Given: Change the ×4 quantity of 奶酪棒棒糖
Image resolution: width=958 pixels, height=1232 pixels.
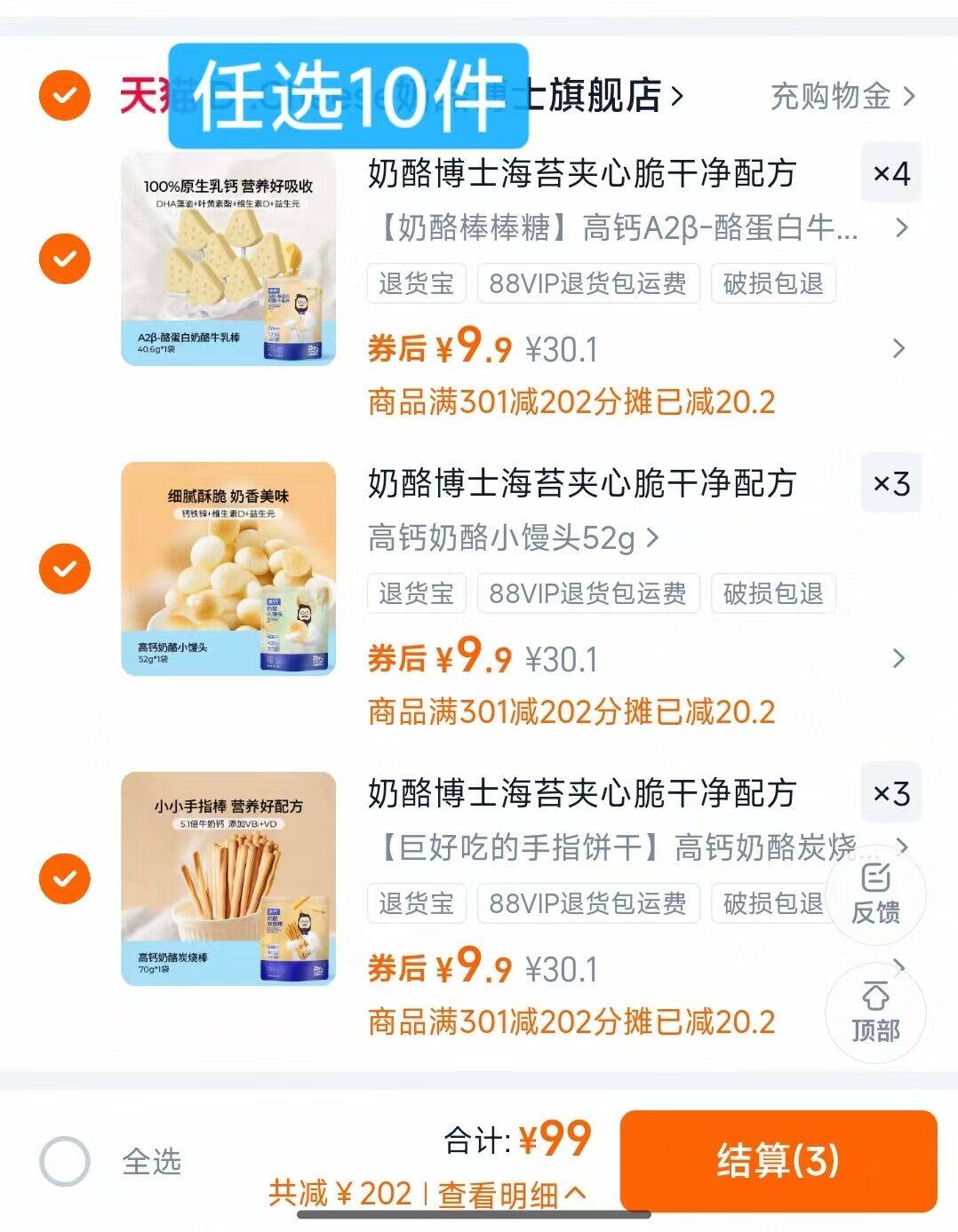Looking at the screenshot, I should [x=890, y=173].
